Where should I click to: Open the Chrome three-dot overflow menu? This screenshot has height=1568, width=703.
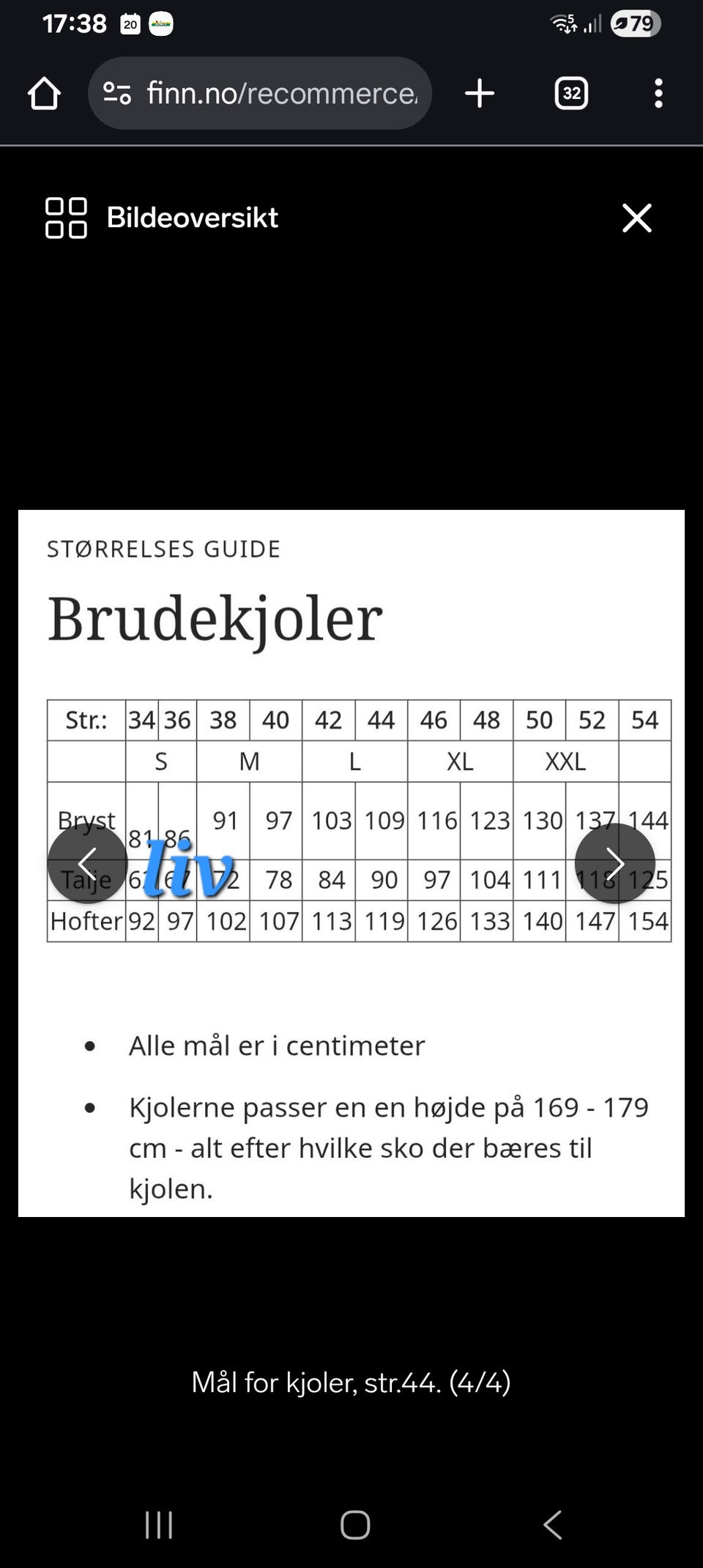pos(658,93)
